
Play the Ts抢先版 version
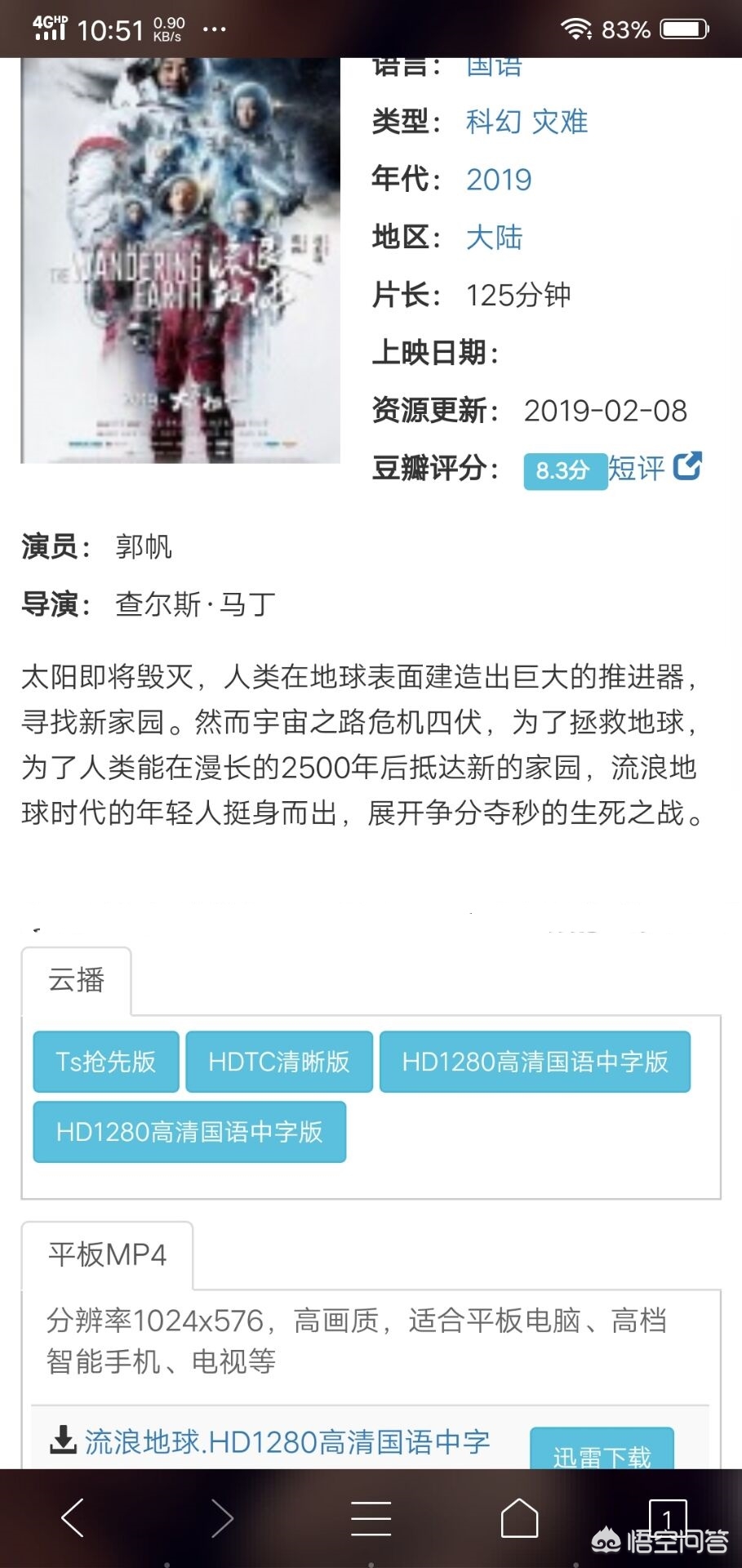click(x=106, y=1062)
